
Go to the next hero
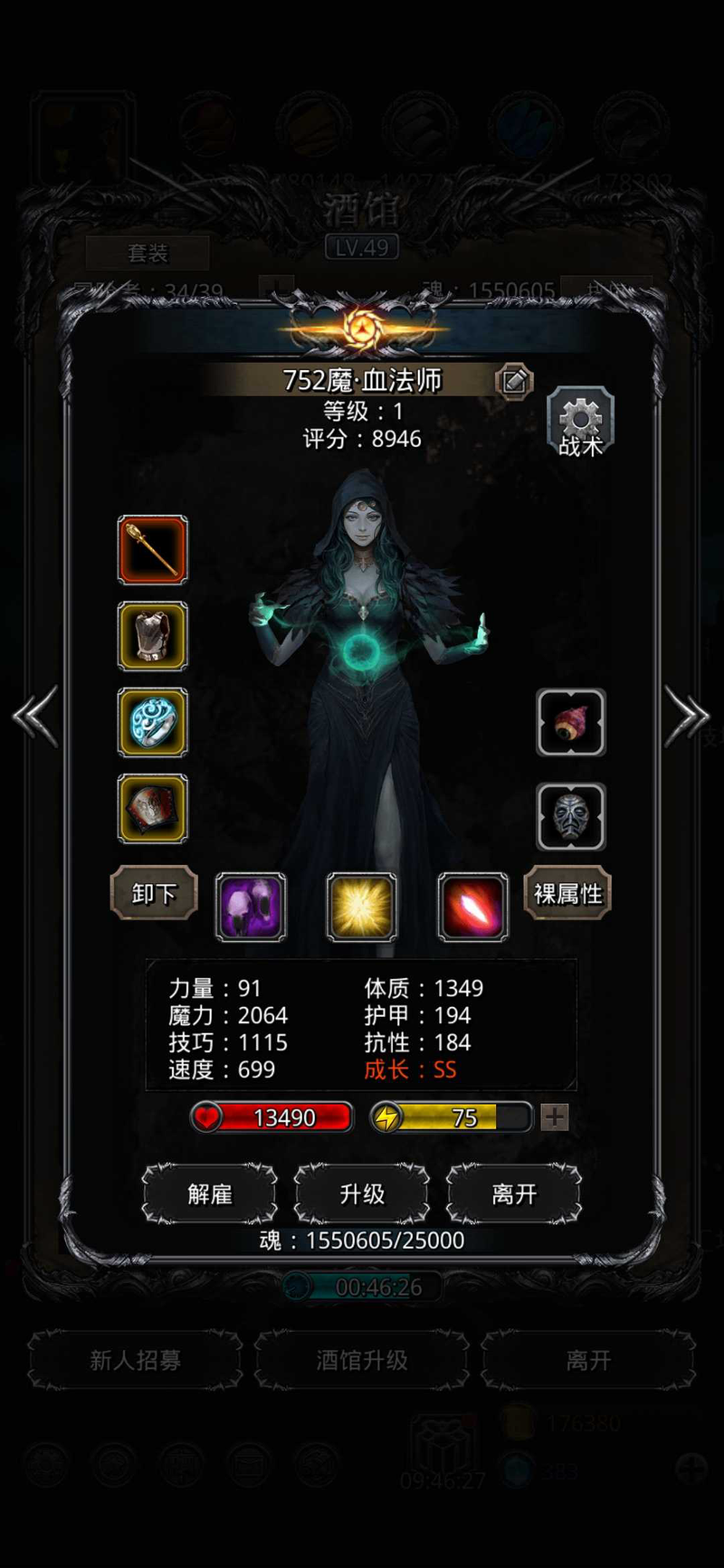(686, 716)
